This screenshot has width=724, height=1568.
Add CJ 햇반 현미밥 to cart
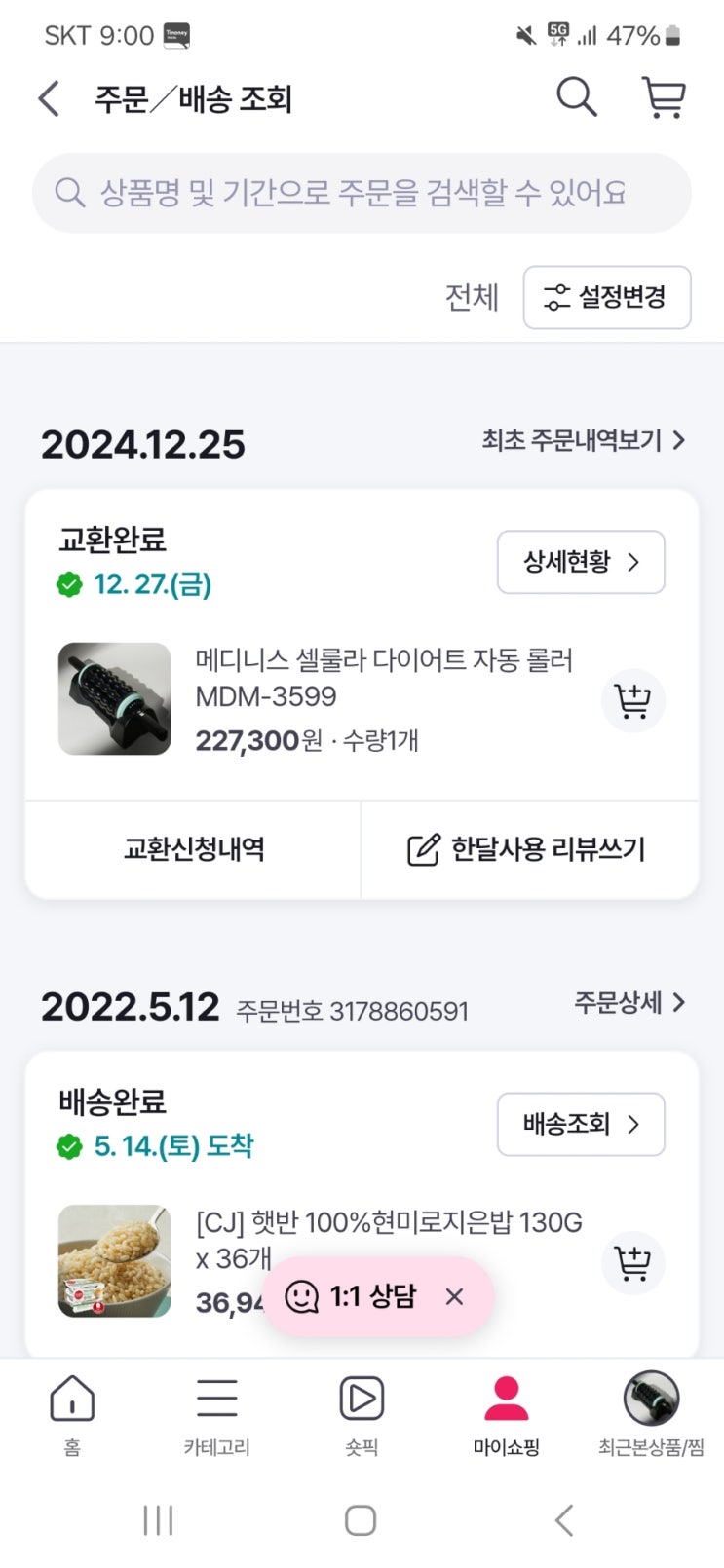632,1263
